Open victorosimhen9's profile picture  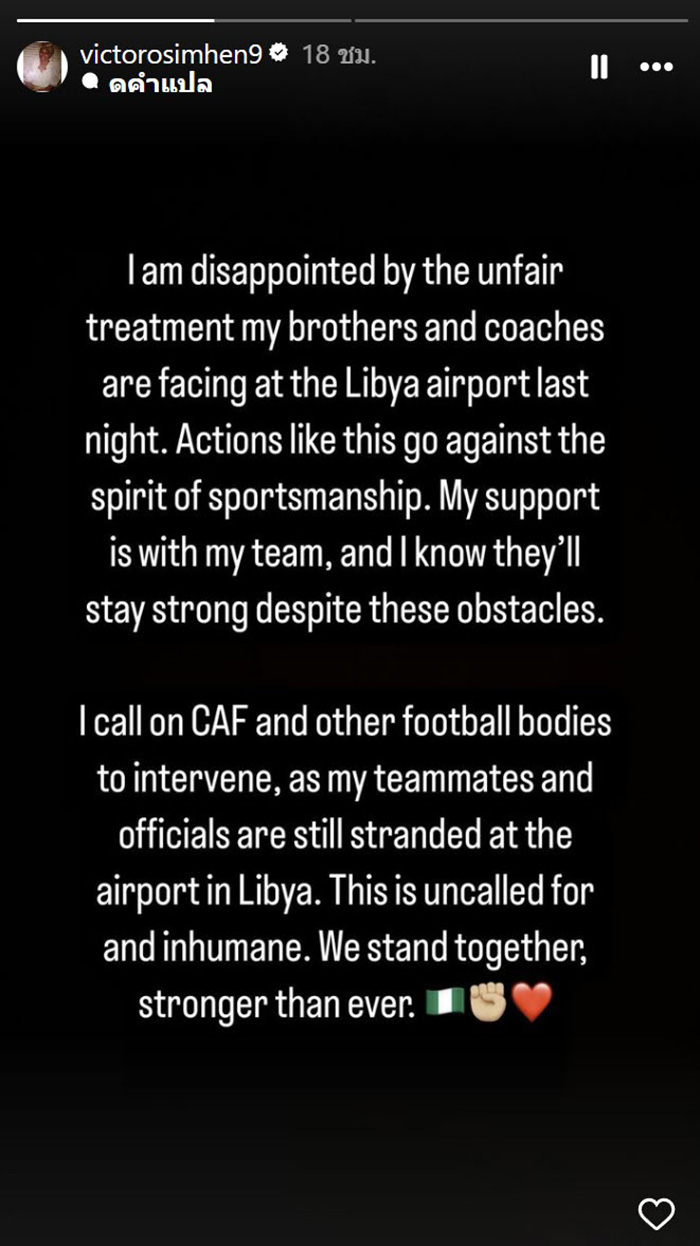pos(43,67)
